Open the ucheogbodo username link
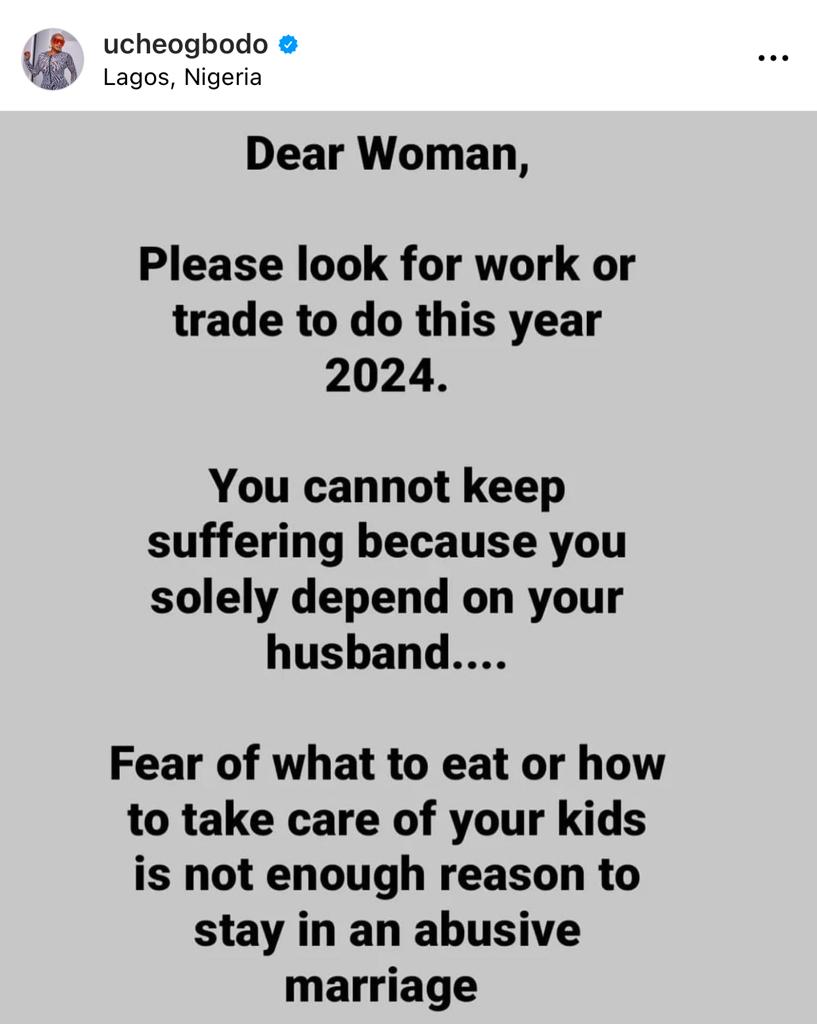Image resolution: width=817 pixels, height=1024 pixels. 185,44
